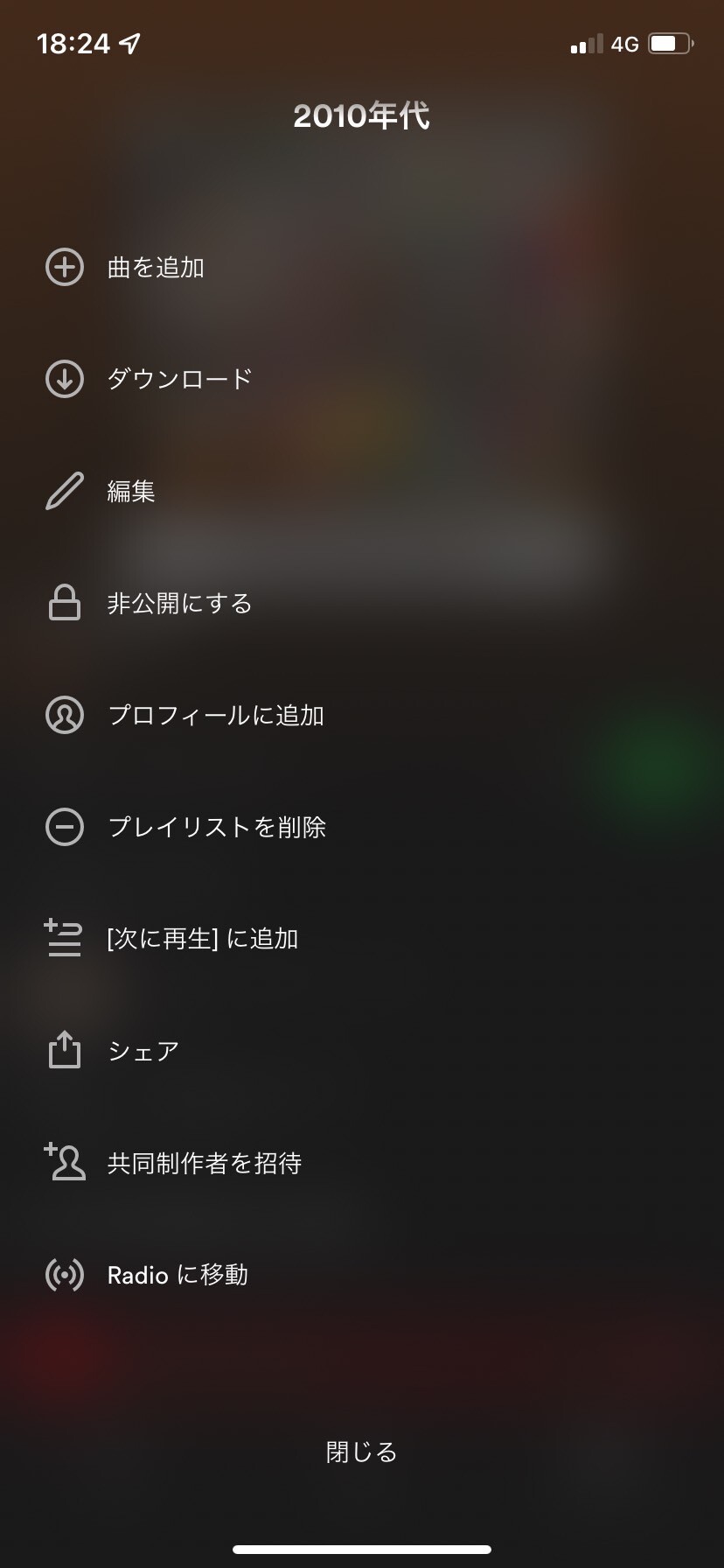Tap the share export icon

[63, 1049]
